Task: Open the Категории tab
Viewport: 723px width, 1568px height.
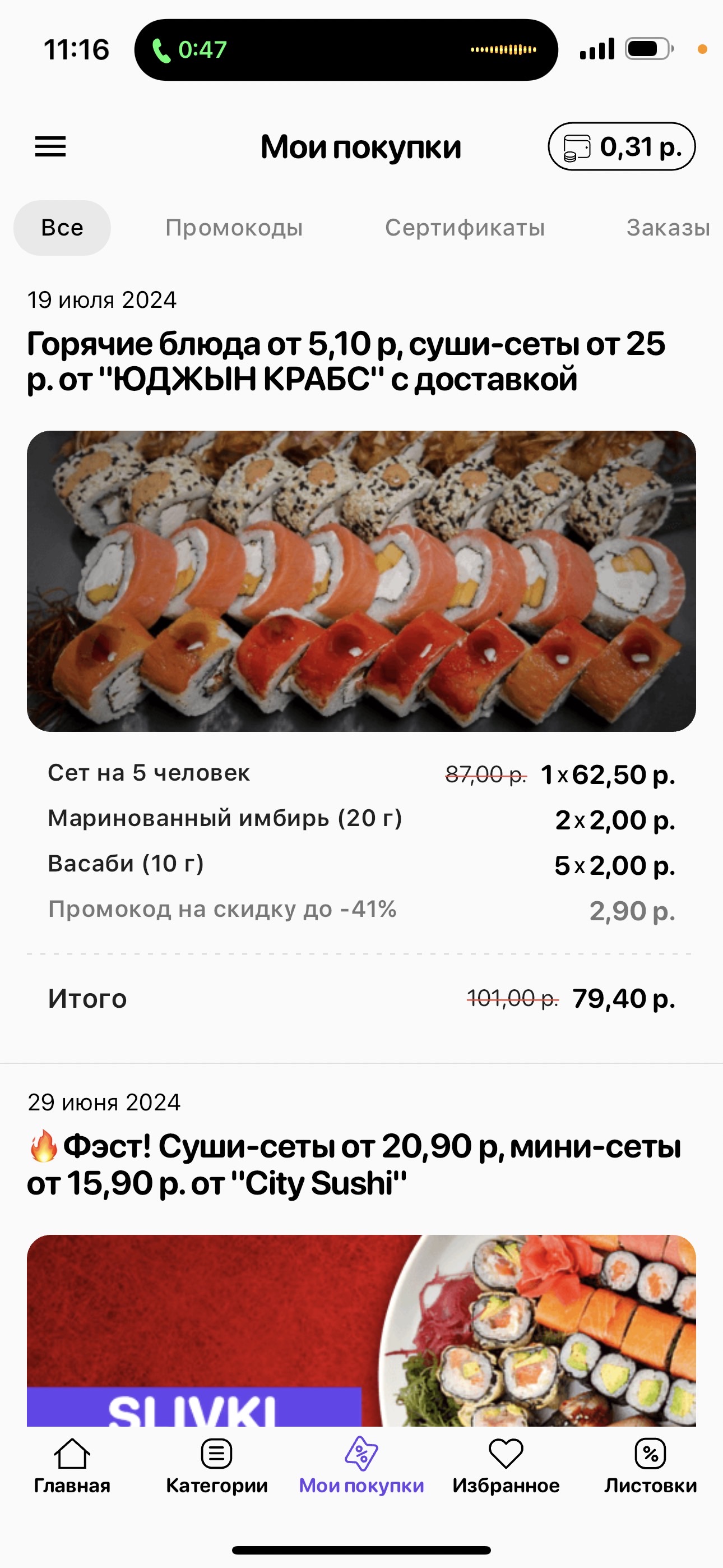Action: 217,1466
